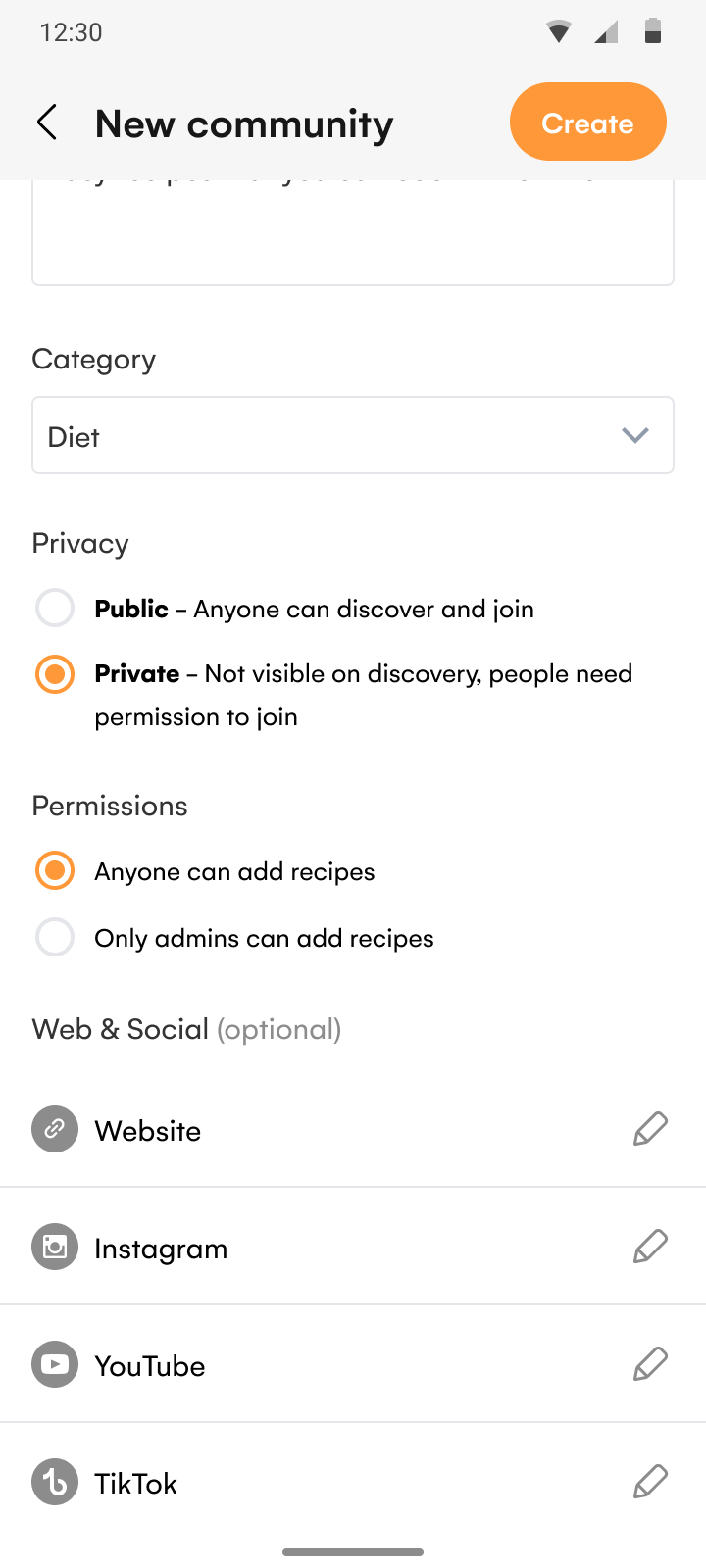Tap the description text field

pyautogui.click(x=353, y=232)
